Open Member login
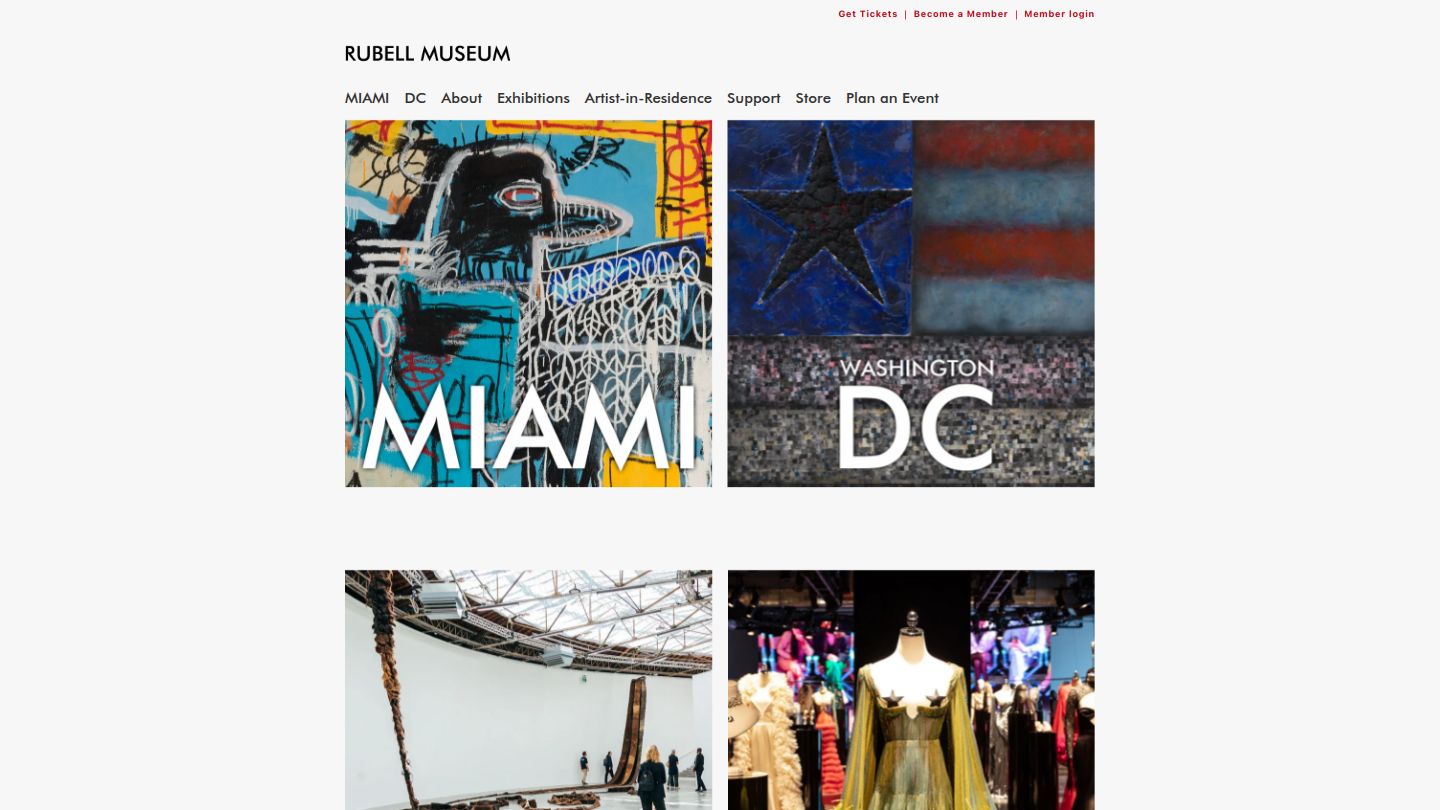 click(x=1059, y=14)
